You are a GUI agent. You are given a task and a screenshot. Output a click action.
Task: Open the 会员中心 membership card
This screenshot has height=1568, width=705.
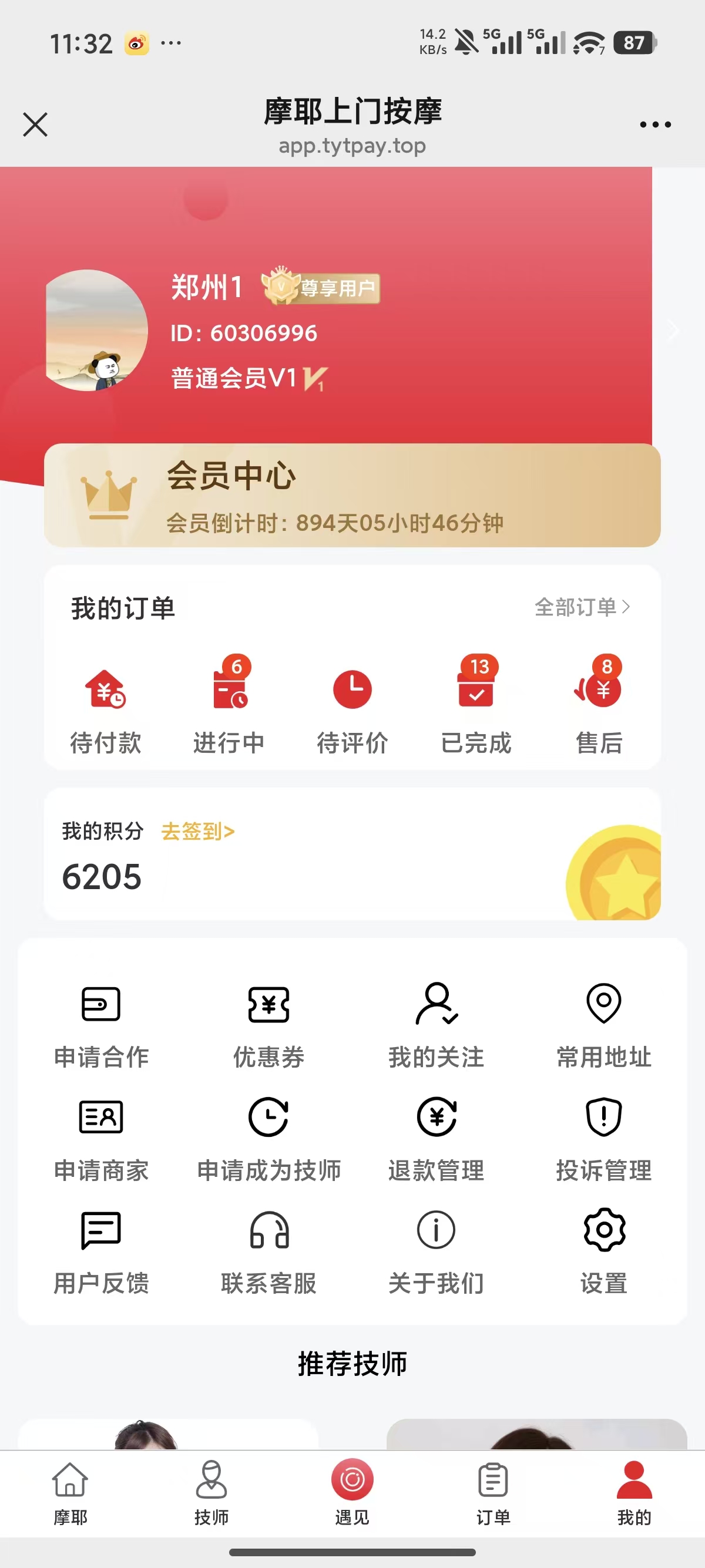pyautogui.click(x=352, y=496)
